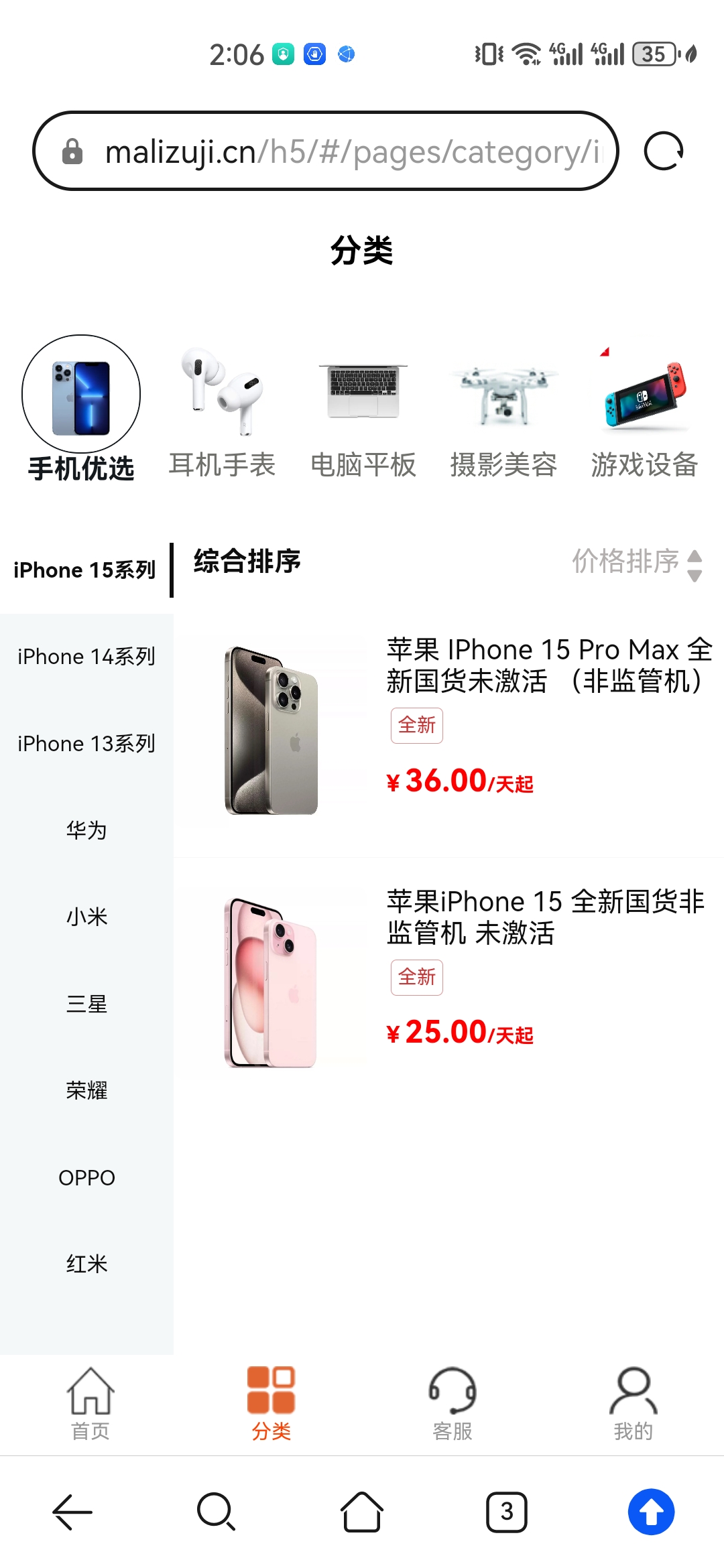The height and width of the screenshot is (1568, 724).
Task: Select the 耳机手表 category
Action: (222, 412)
